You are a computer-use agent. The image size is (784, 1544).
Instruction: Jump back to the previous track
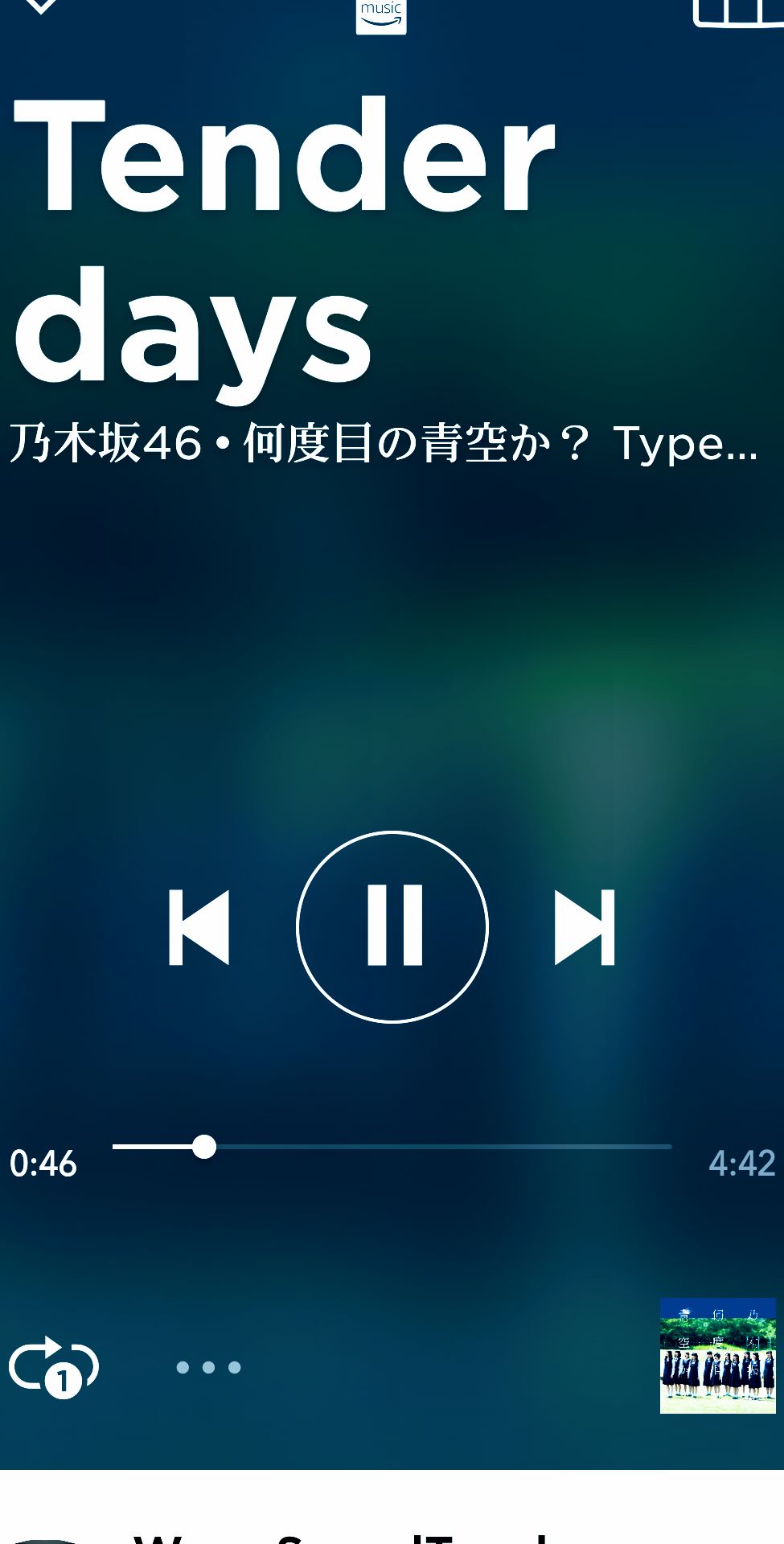pos(200,926)
